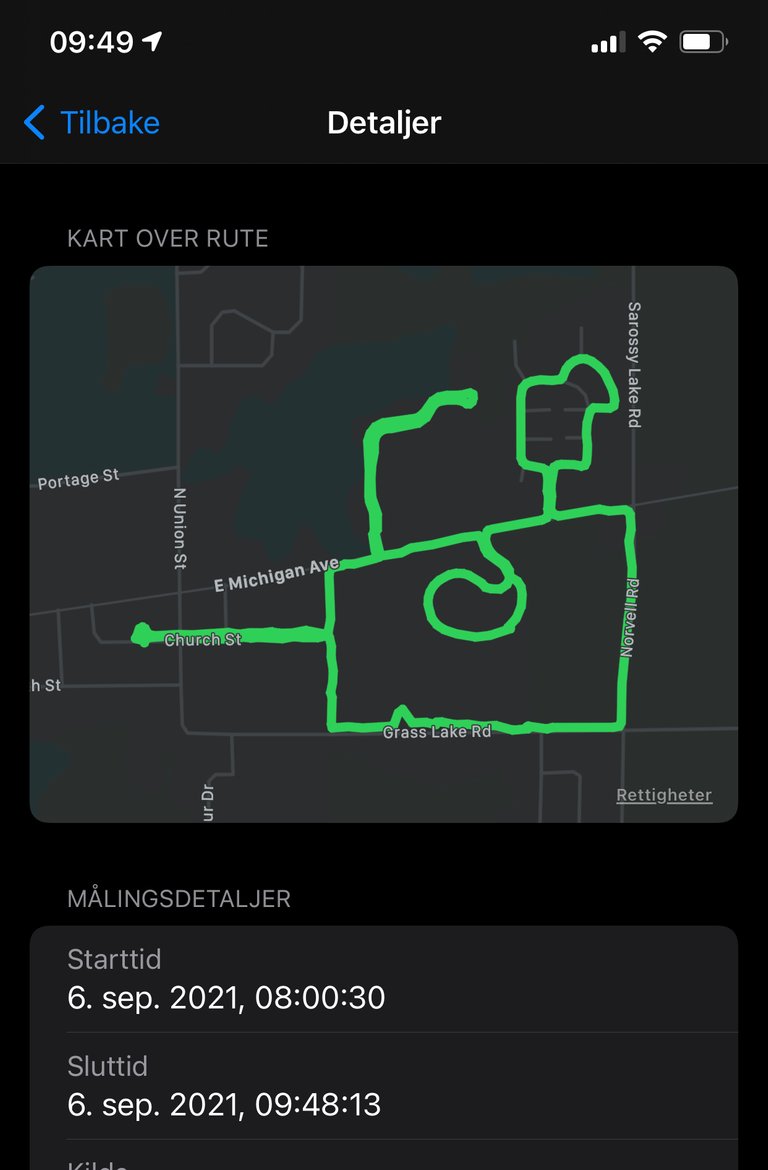
Task: Open the Rettigheter link on map
Action: (x=664, y=795)
